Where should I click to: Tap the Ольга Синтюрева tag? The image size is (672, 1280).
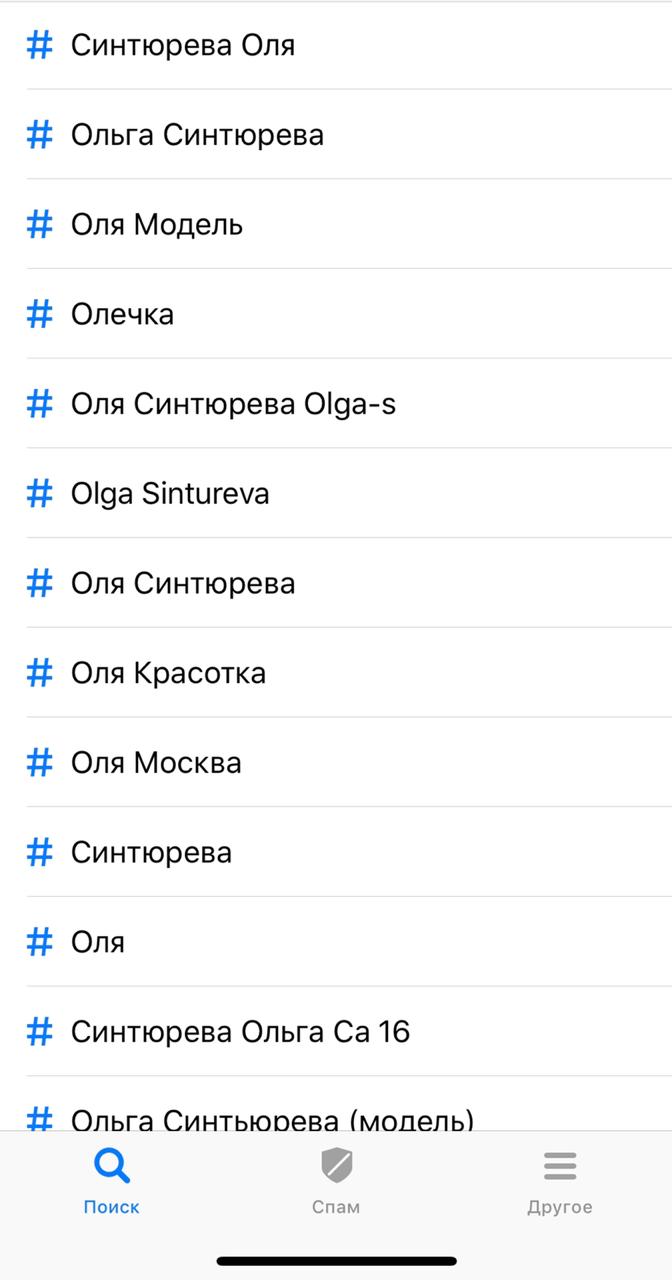(336, 135)
